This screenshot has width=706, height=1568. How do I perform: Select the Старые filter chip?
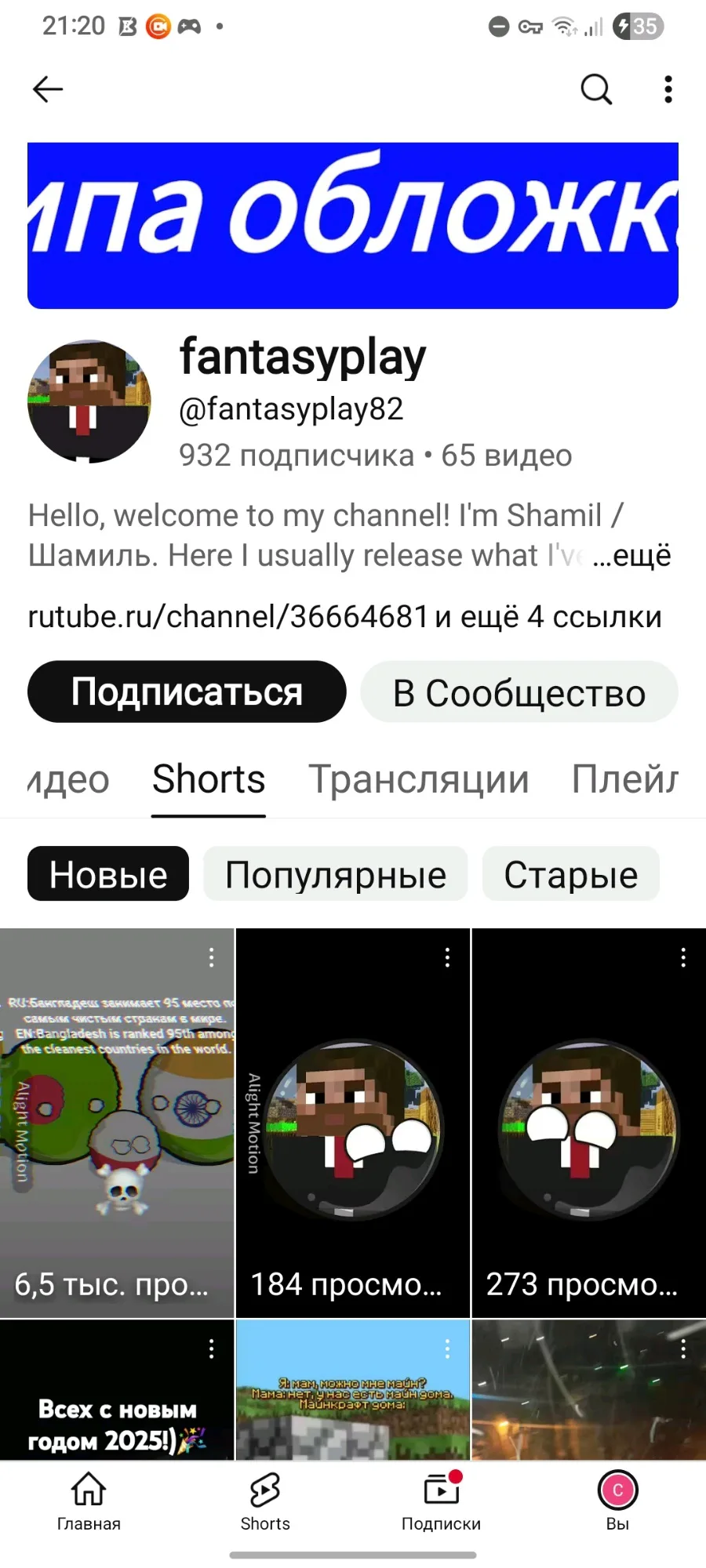(x=571, y=874)
